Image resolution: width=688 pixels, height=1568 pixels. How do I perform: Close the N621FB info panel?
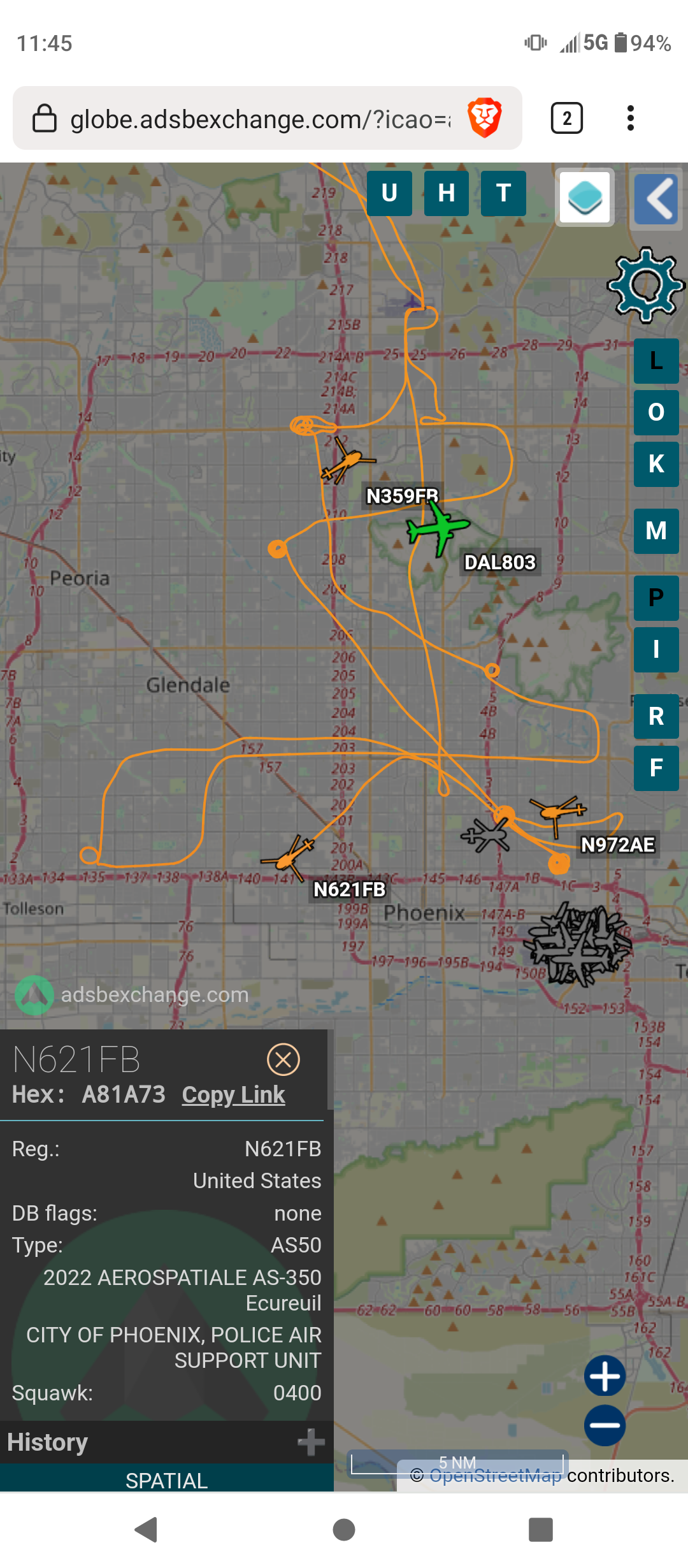point(283,1059)
